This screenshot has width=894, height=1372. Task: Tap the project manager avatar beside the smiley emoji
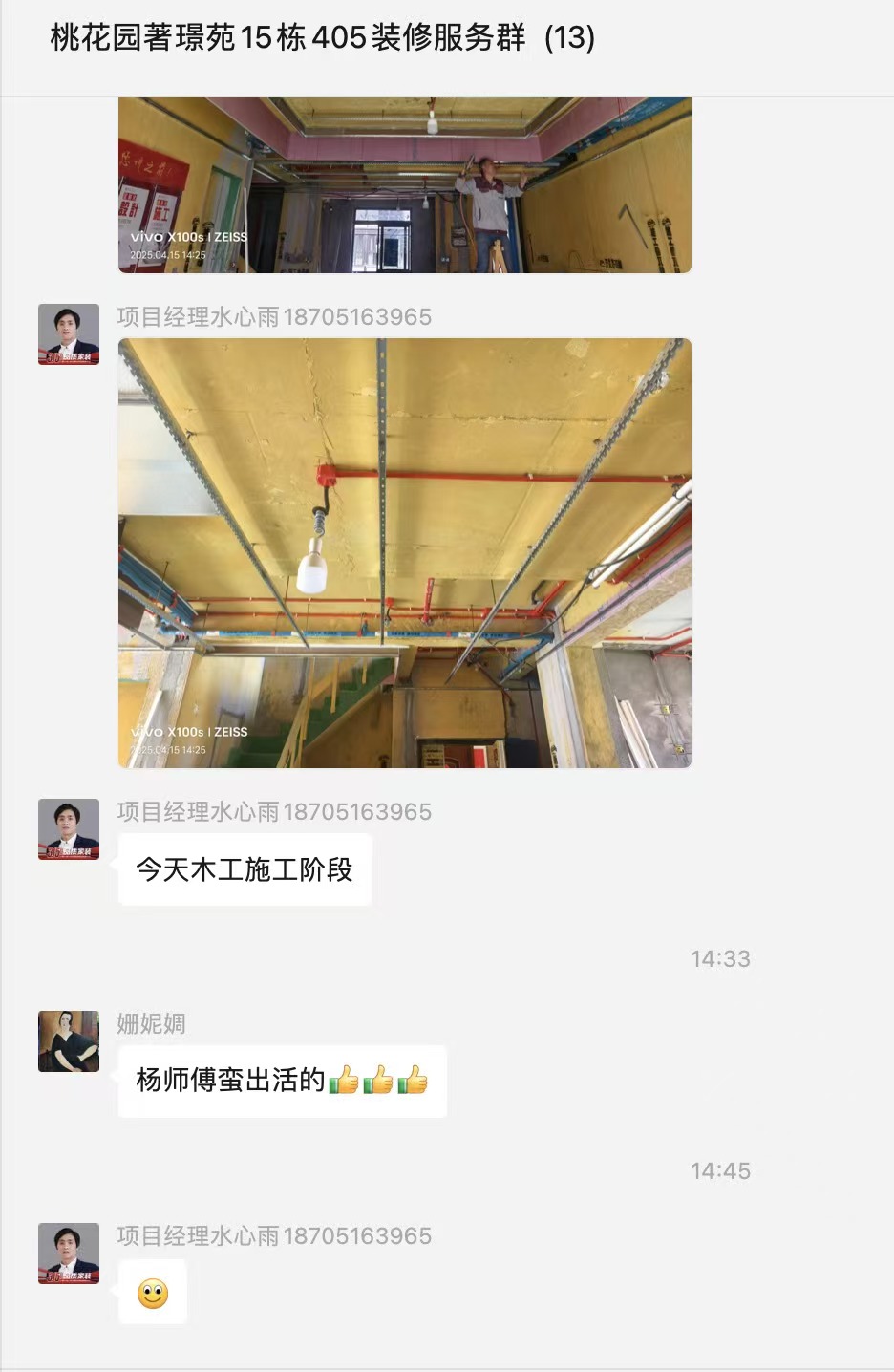pos(69,1254)
